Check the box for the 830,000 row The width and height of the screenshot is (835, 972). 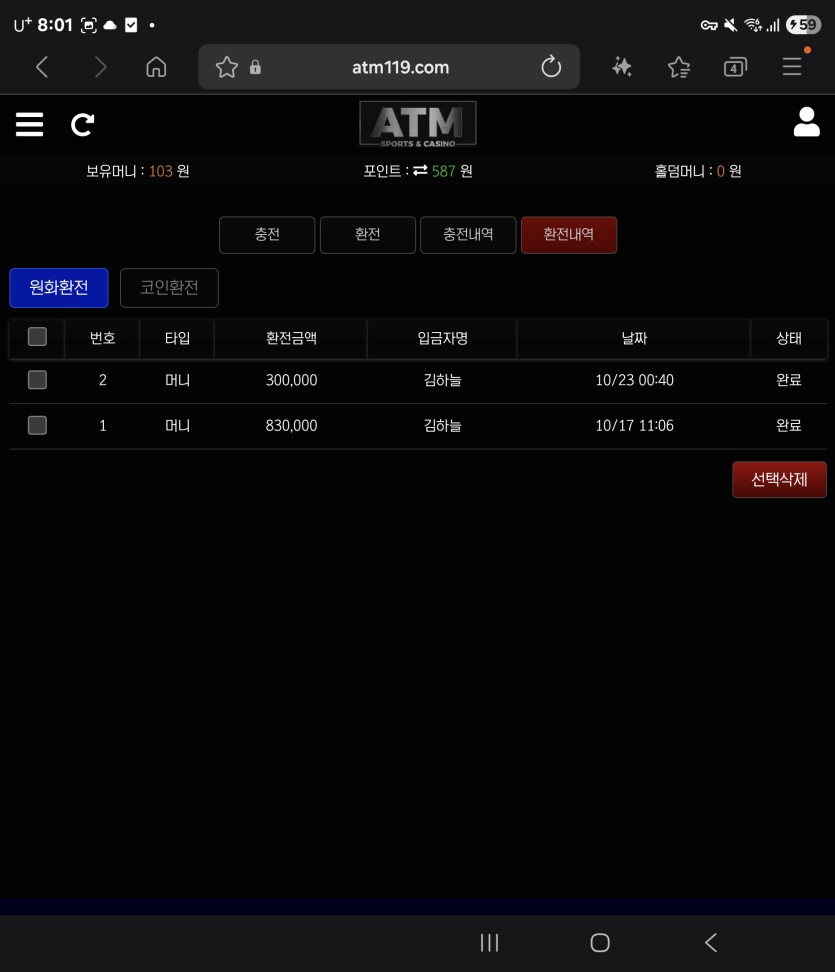click(37, 425)
